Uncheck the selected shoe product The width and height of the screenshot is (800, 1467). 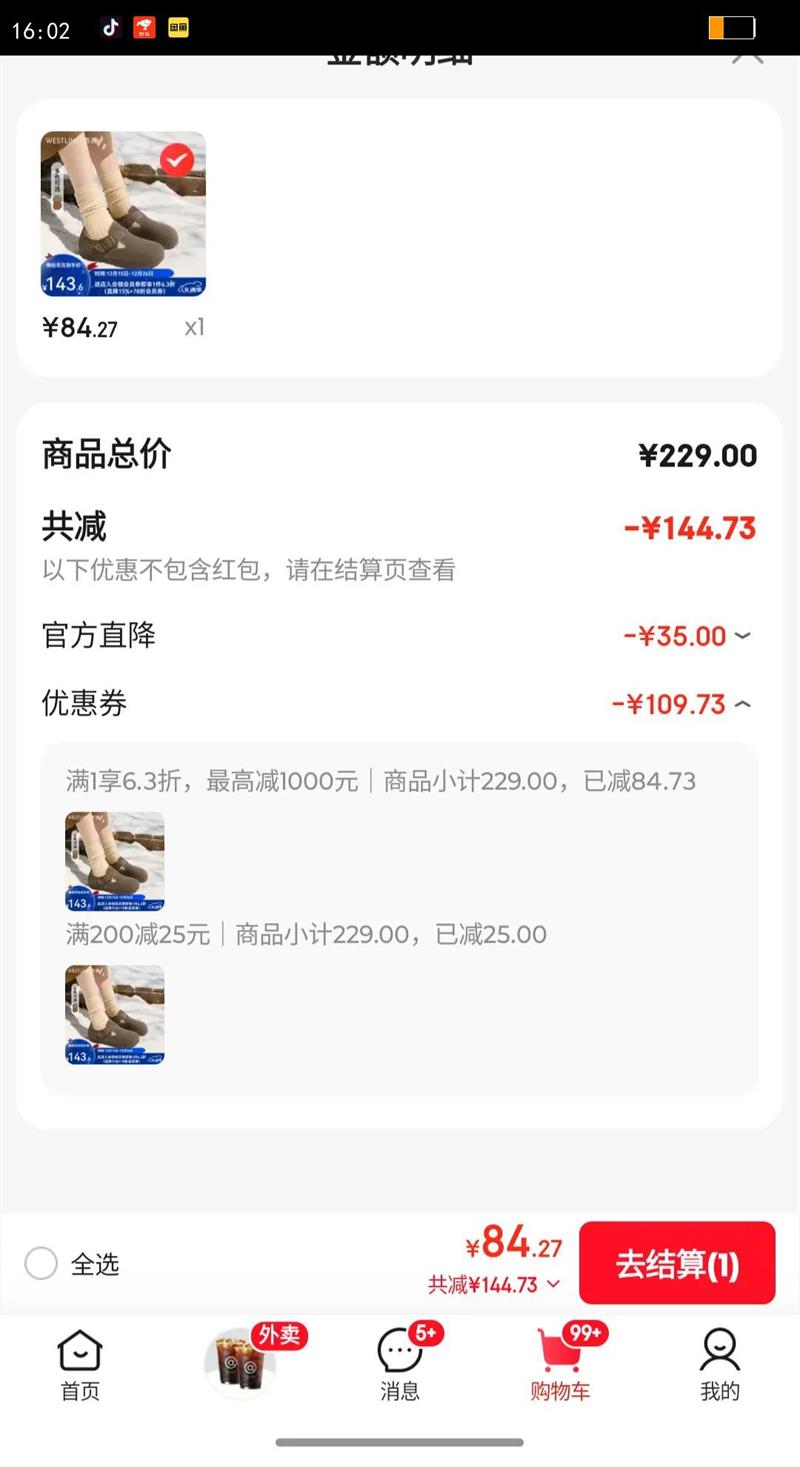[177, 160]
